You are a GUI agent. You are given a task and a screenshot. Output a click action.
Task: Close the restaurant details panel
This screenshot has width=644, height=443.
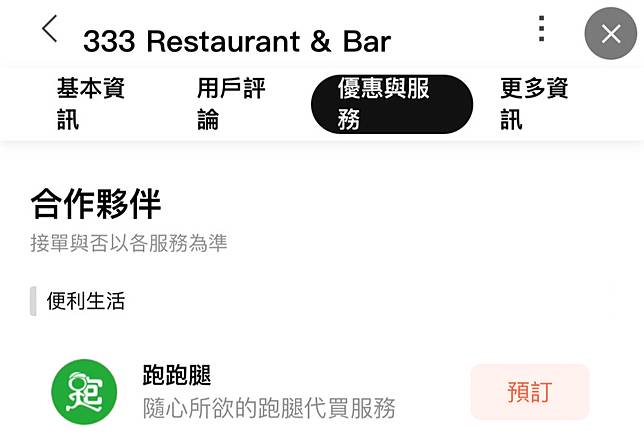[610, 35]
